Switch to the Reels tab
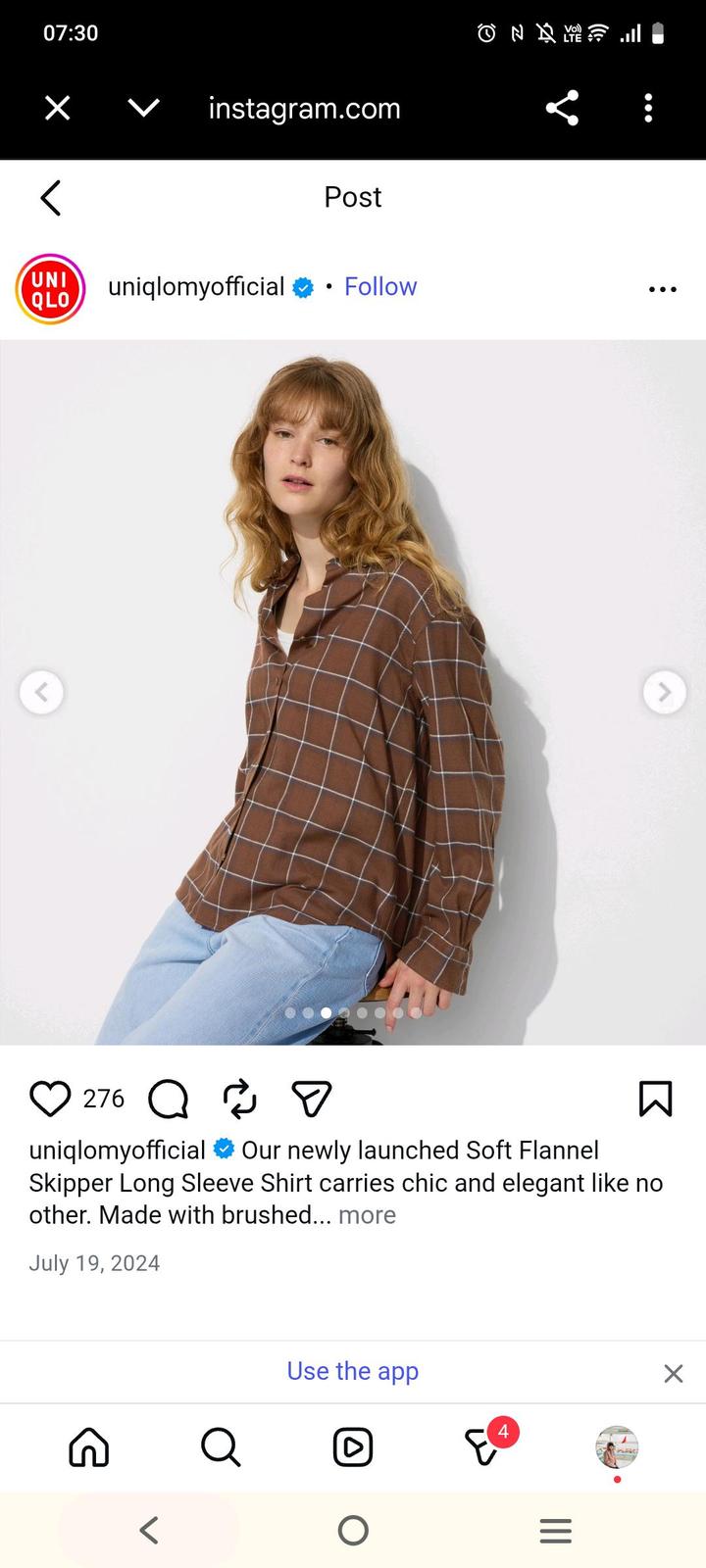 [353, 1447]
